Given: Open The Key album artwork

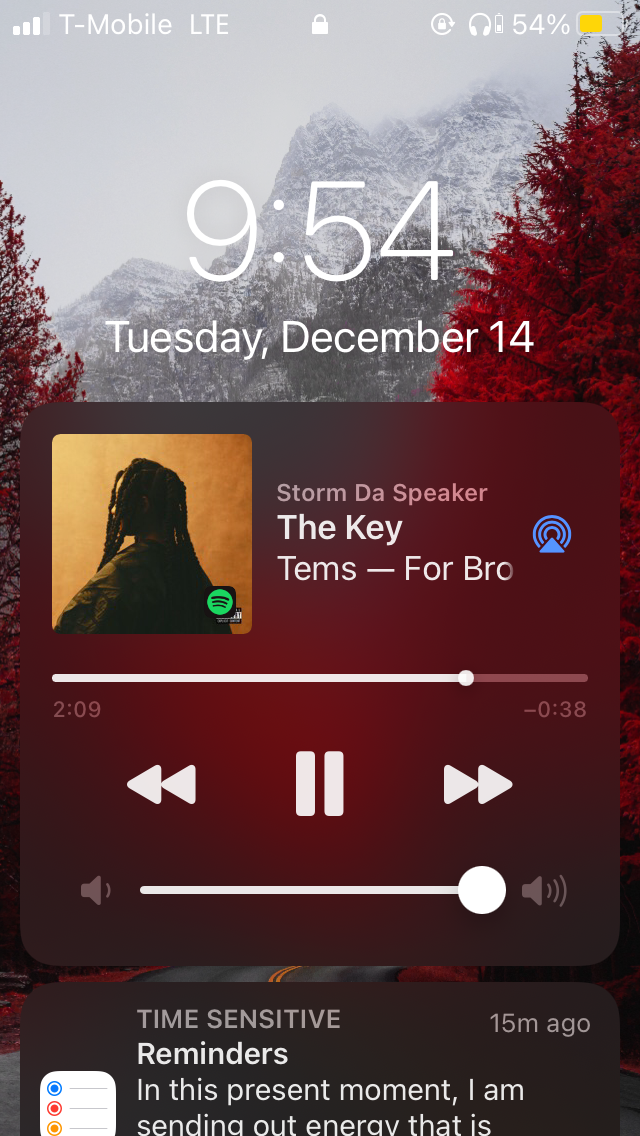Looking at the screenshot, I should (x=152, y=534).
